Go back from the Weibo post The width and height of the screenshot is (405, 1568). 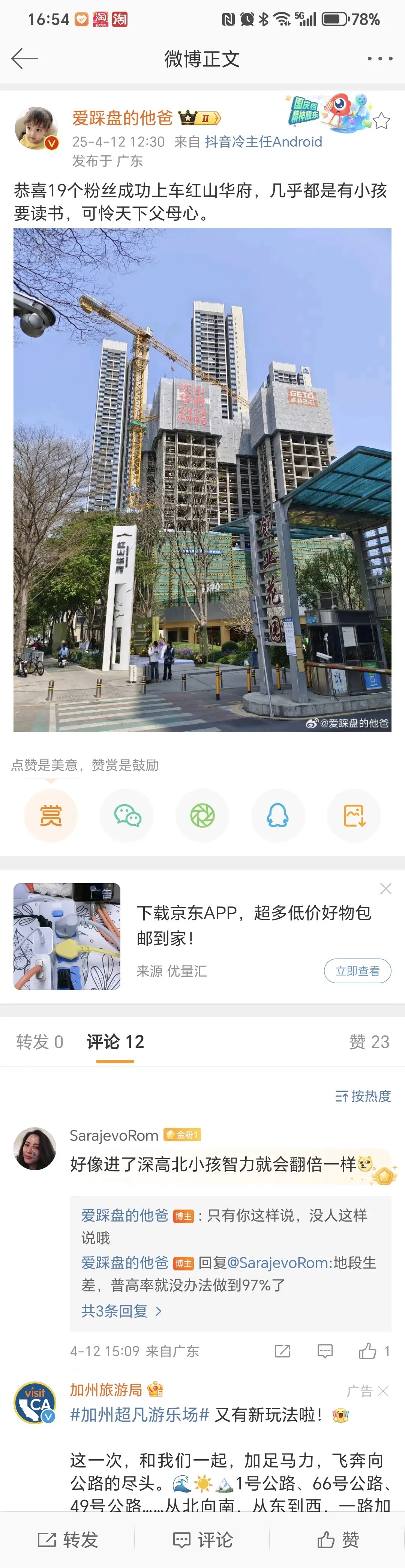coord(24,59)
